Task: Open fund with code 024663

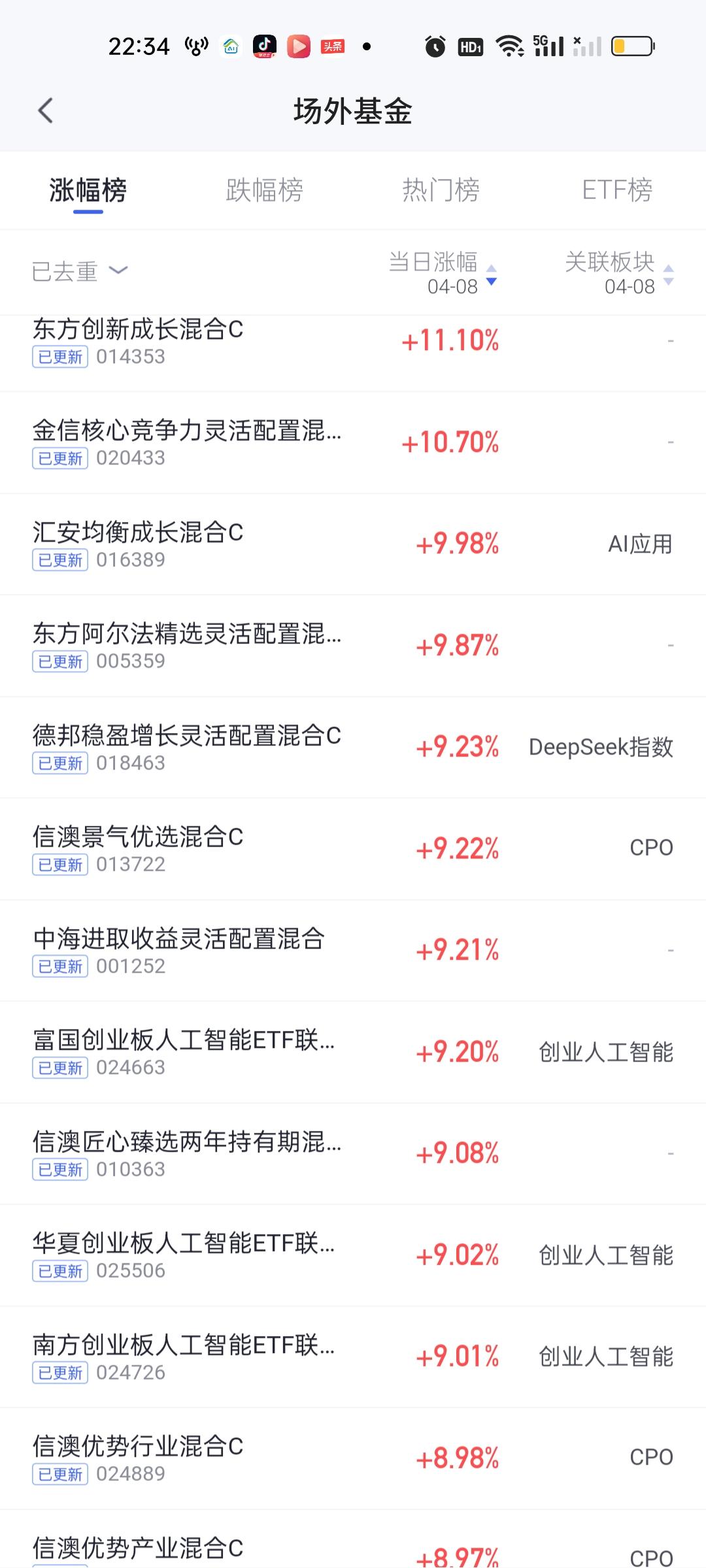Action: (x=183, y=1052)
